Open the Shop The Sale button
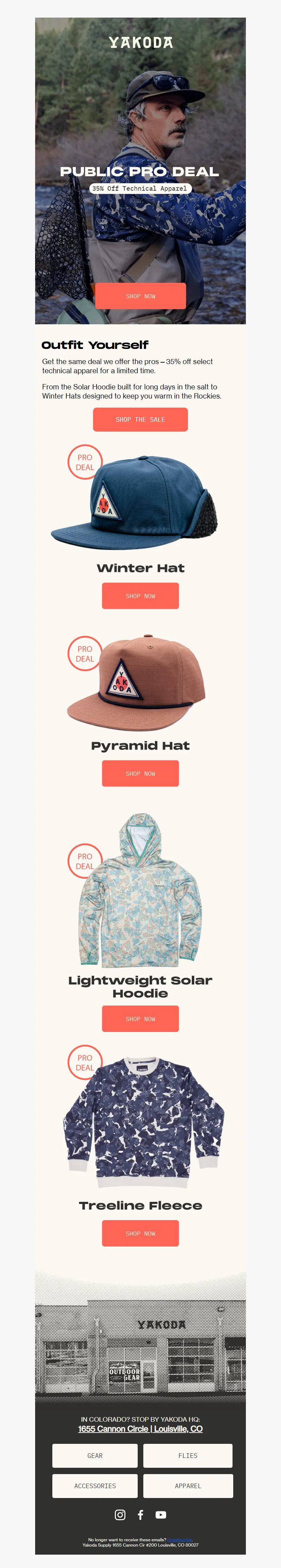This screenshot has width=281, height=1568. (140, 419)
